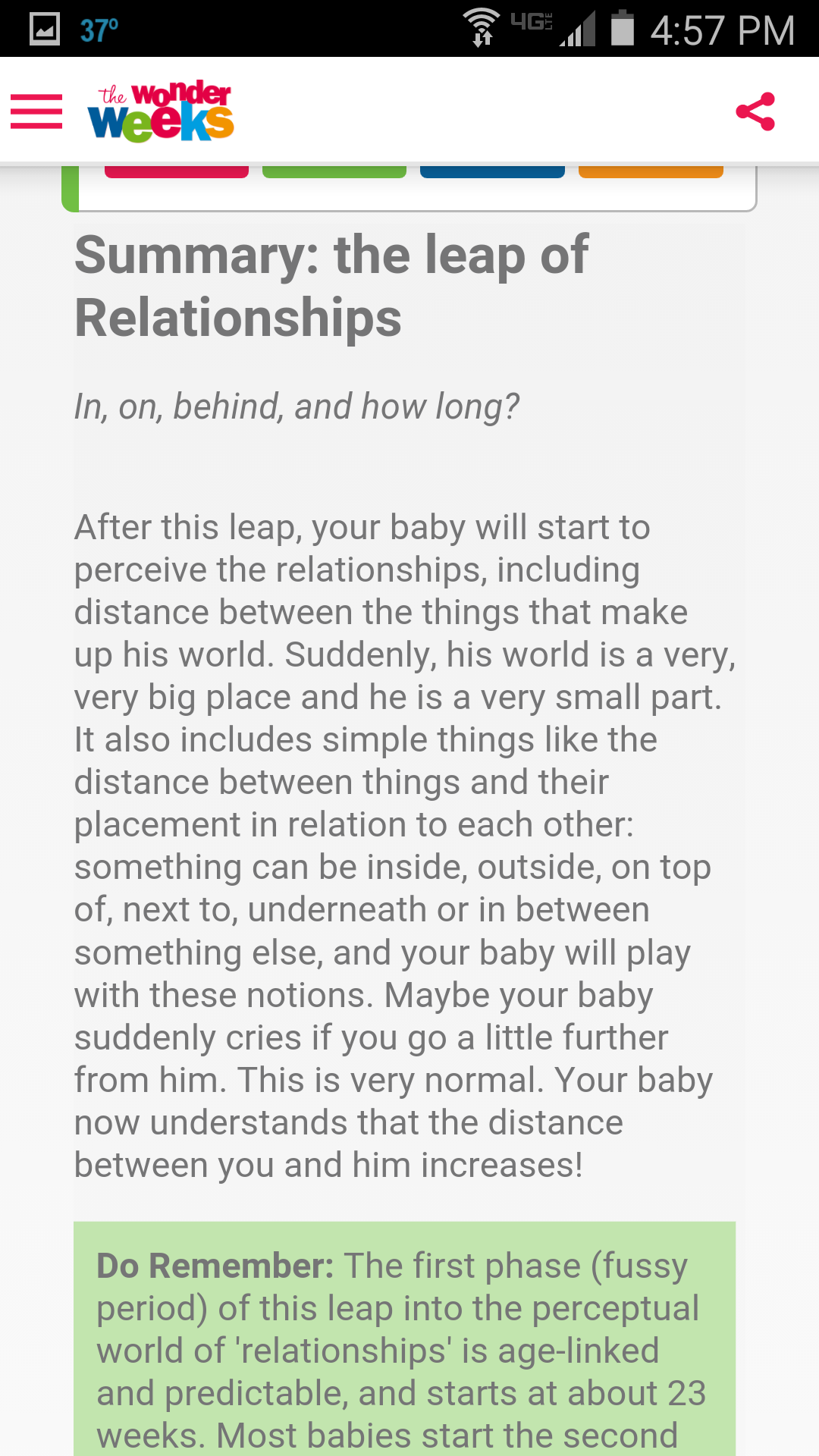Open the hamburger navigation menu
This screenshot has height=1456, width=819.
click(36, 111)
